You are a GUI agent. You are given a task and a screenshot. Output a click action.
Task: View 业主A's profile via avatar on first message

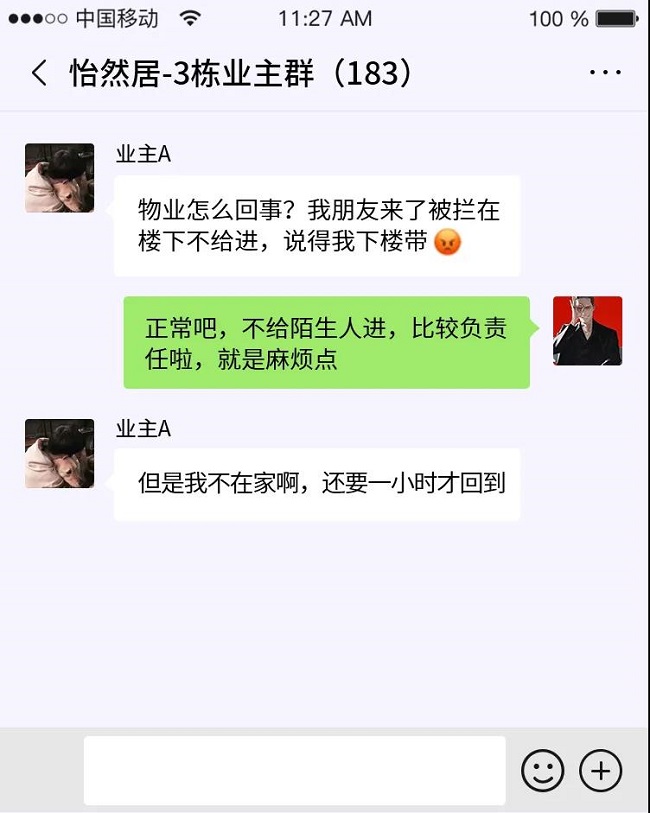[60, 178]
